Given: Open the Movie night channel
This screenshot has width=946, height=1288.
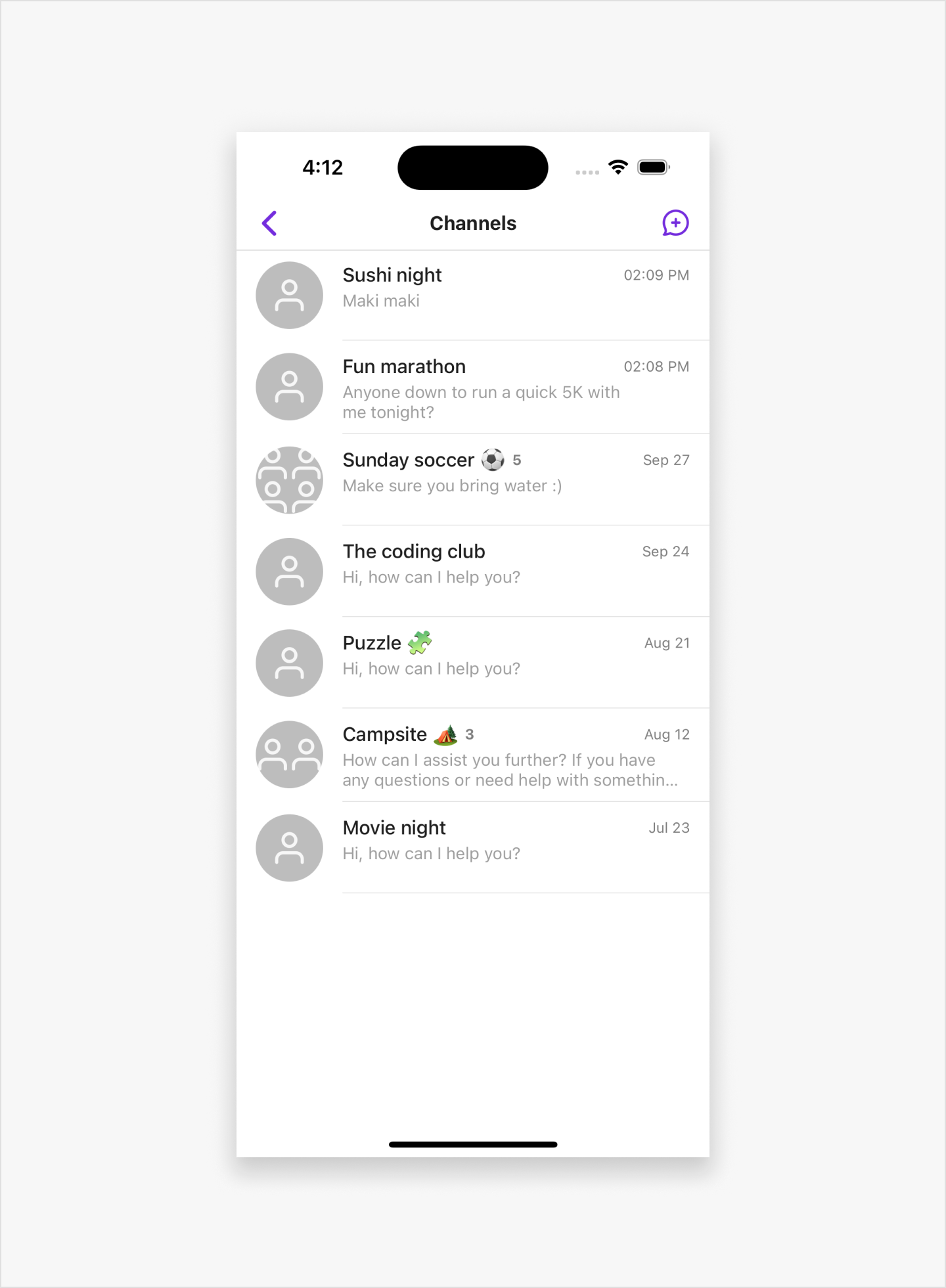Looking at the screenshot, I should pyautogui.click(x=473, y=847).
